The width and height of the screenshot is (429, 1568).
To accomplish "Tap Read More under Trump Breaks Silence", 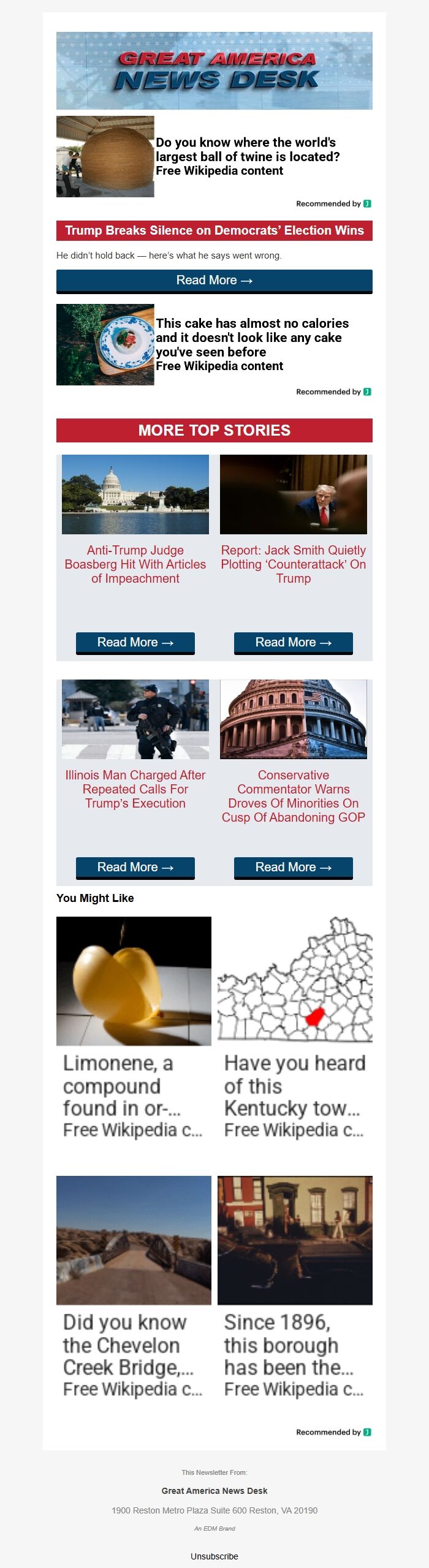I will click(x=214, y=281).
